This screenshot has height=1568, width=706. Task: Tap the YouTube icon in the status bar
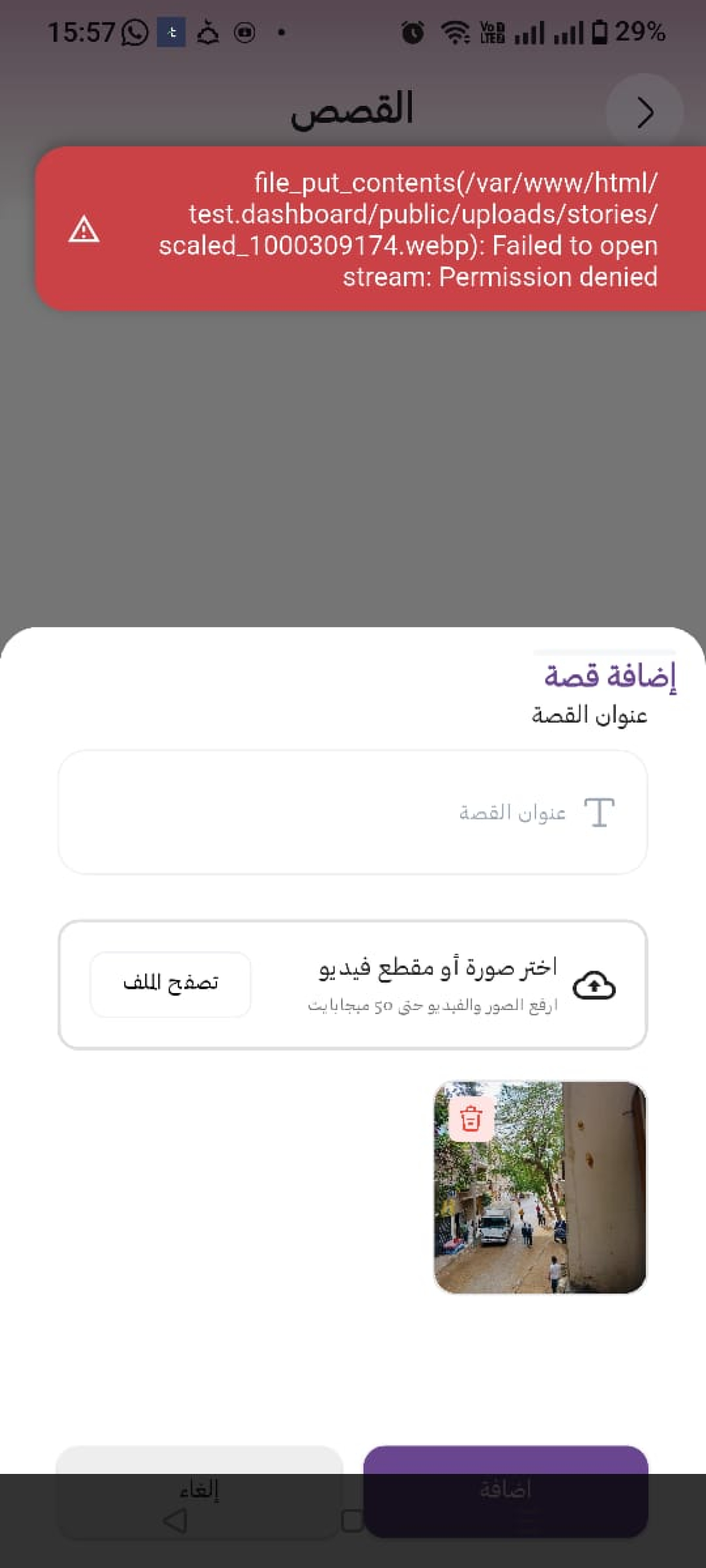pos(245,32)
